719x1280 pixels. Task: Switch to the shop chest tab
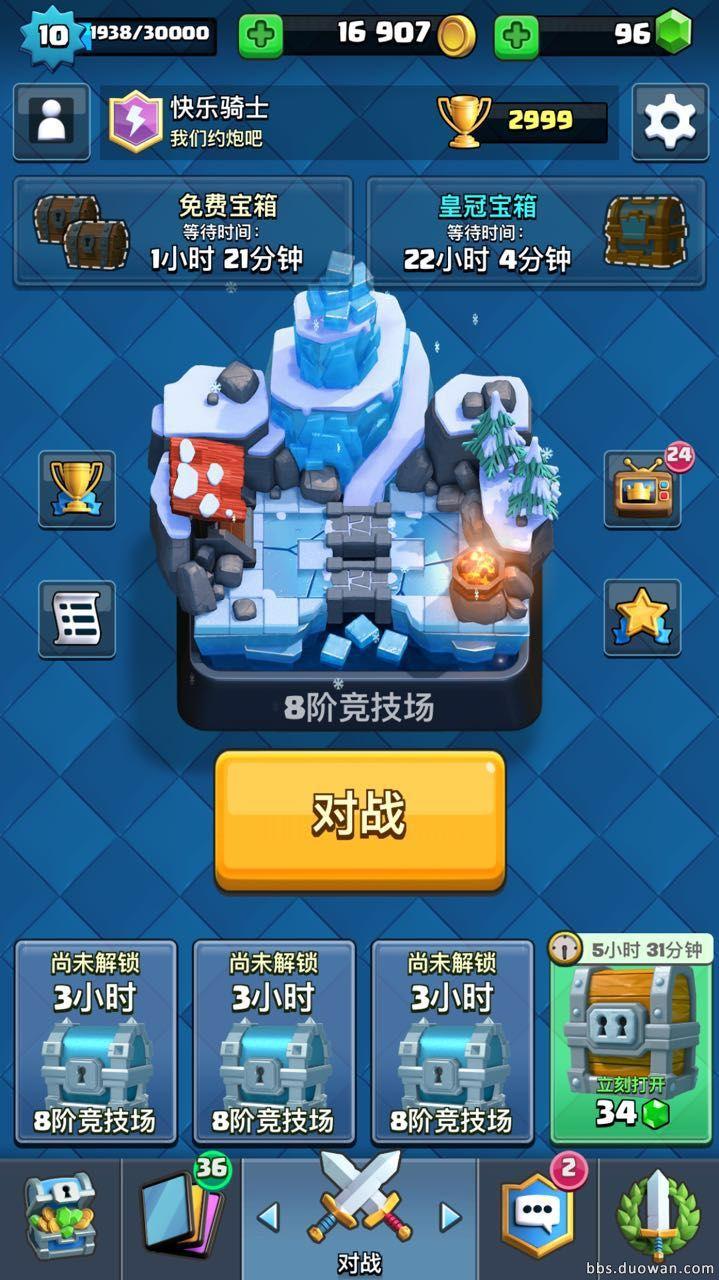pyautogui.click(x=60, y=1216)
